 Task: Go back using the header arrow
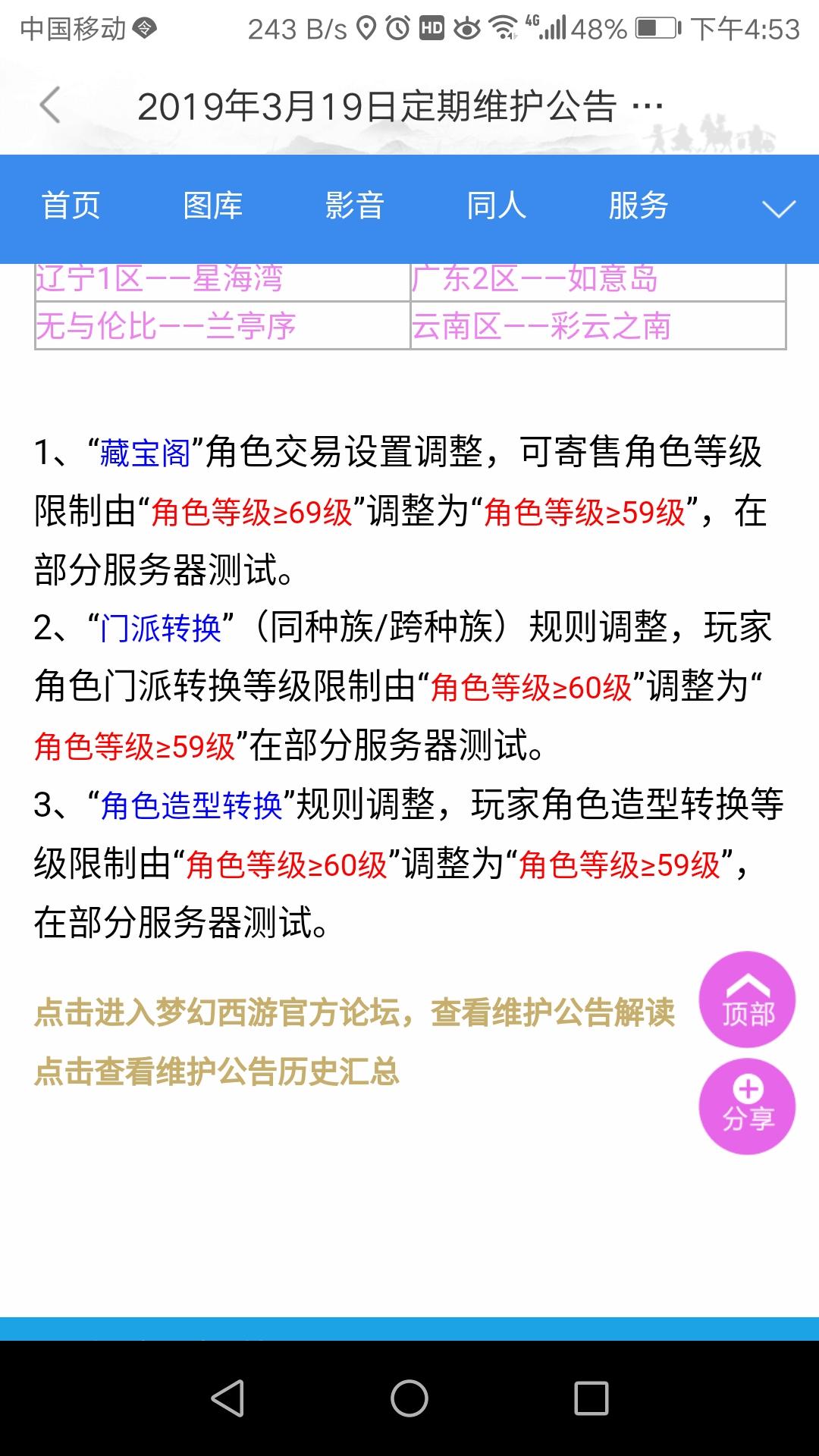point(50,105)
